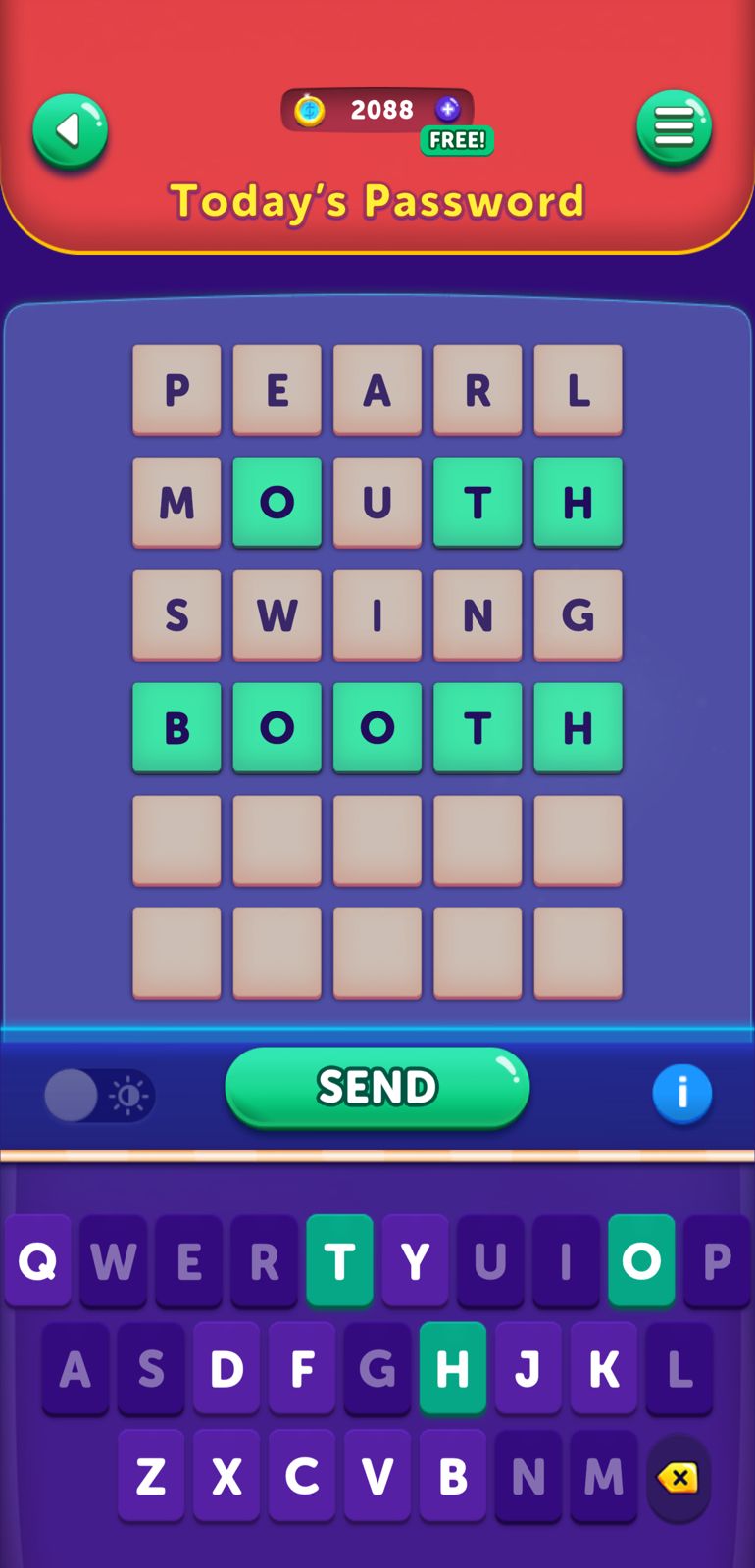Image resolution: width=755 pixels, height=1568 pixels.
Task: Tap the plus icon to get free coins
Action: (448, 109)
